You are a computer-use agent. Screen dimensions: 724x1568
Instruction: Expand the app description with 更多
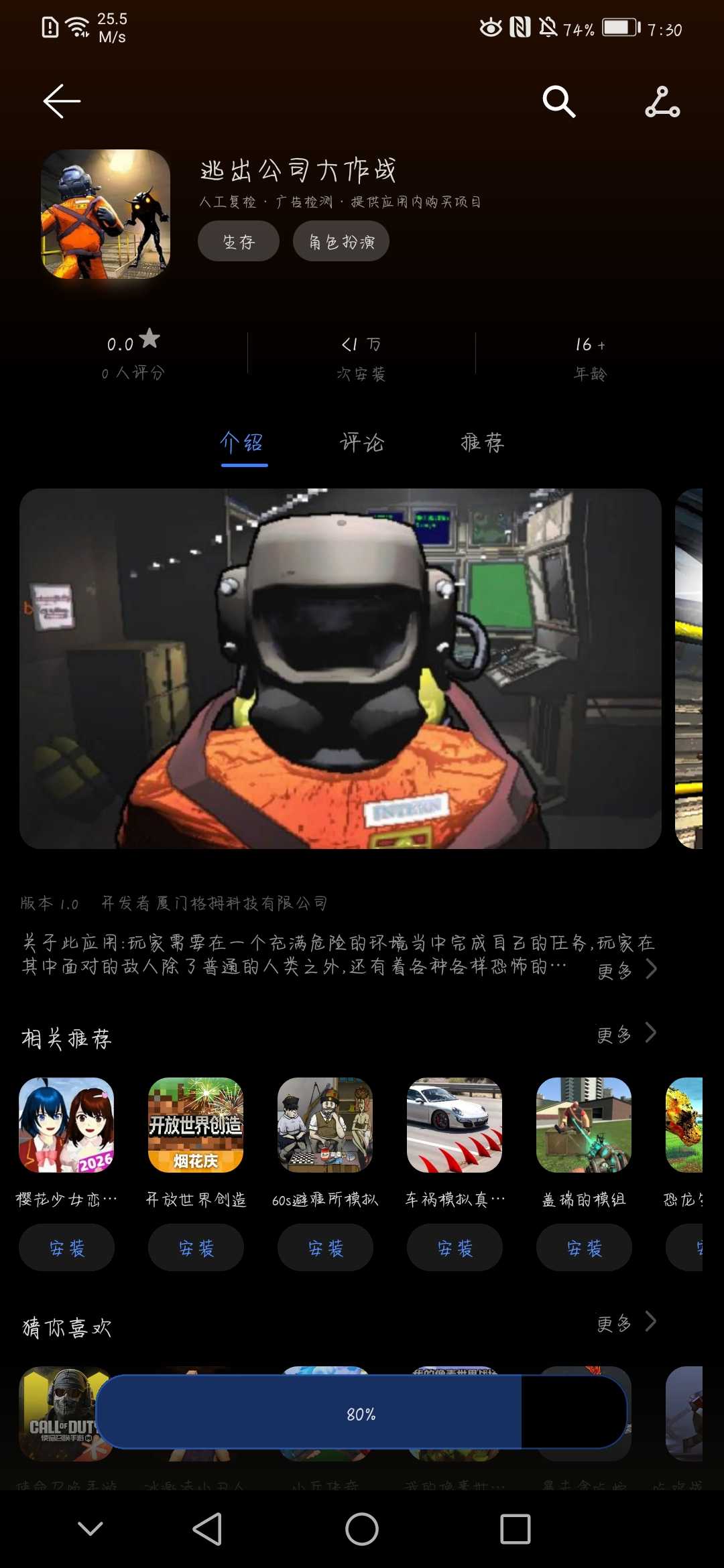pos(626,970)
